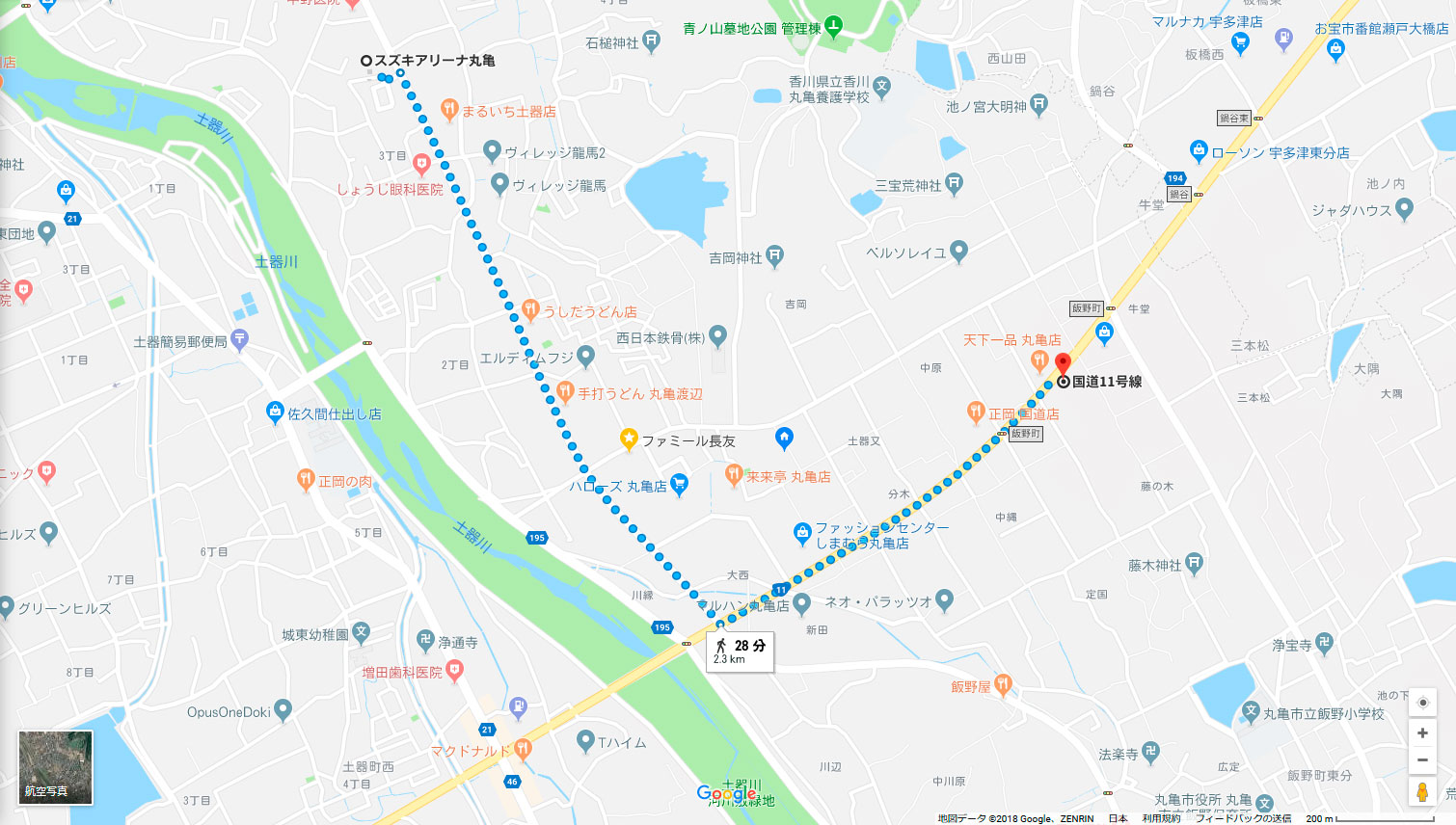1456x825 pixels.
Task: Open Street View with the pegman icon
Action: click(1422, 792)
